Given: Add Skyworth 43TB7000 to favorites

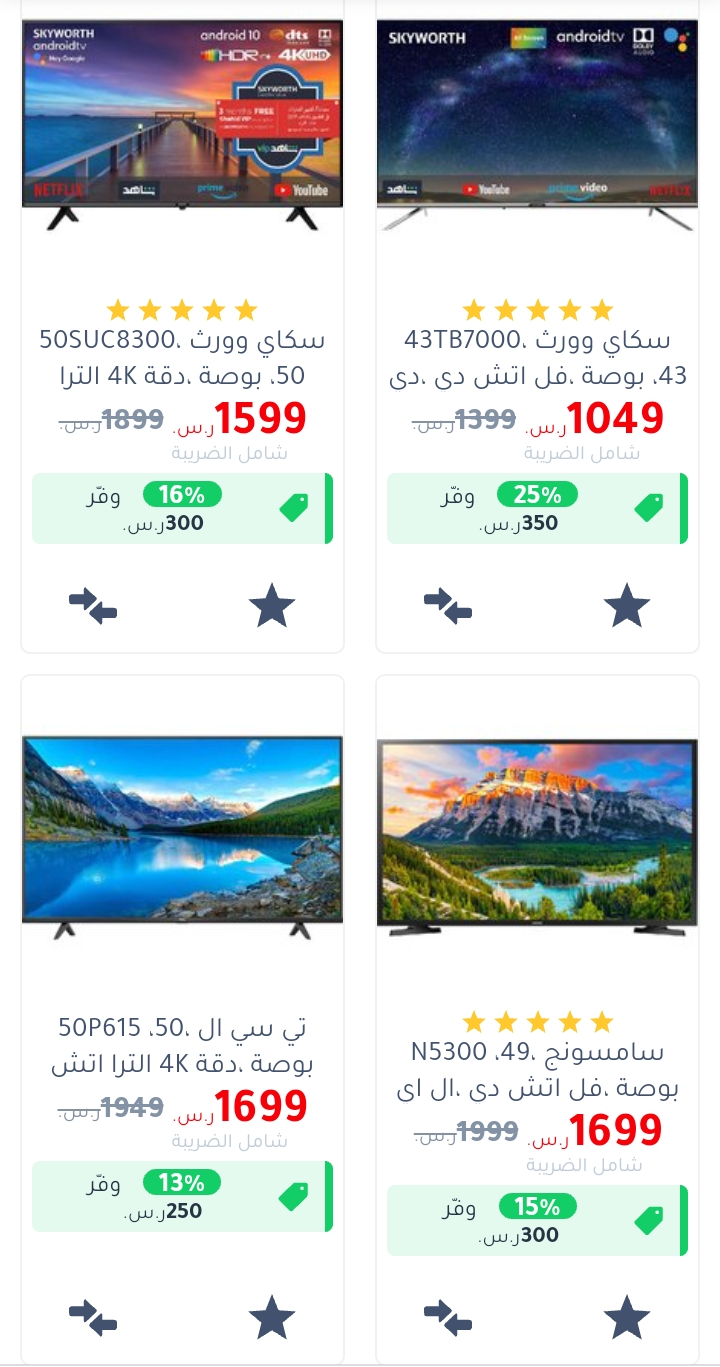Looking at the screenshot, I should [x=627, y=606].
